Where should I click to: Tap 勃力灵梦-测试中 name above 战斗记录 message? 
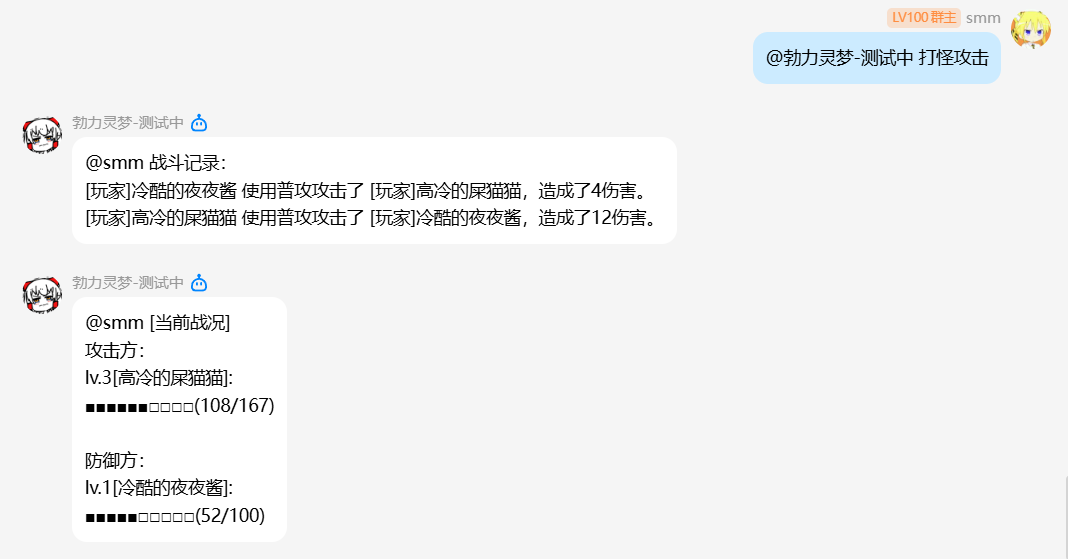point(128,123)
